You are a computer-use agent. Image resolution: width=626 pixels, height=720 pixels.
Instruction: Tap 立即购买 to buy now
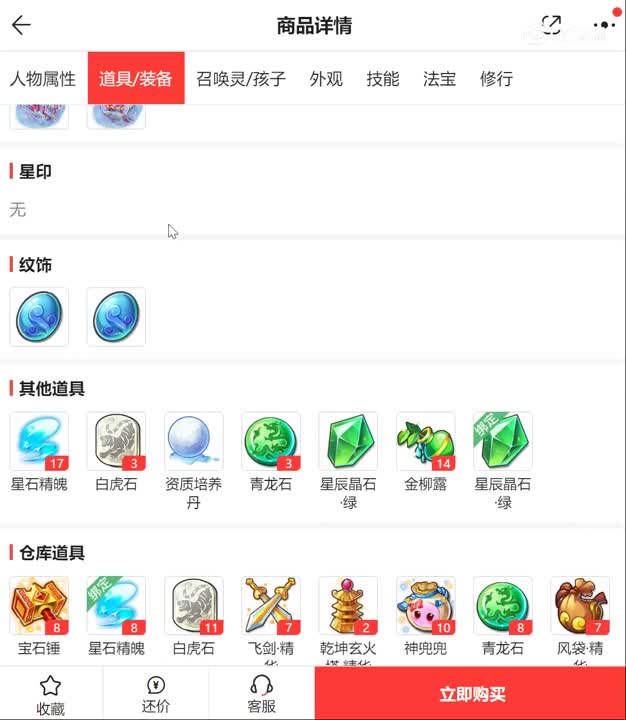[x=471, y=694]
